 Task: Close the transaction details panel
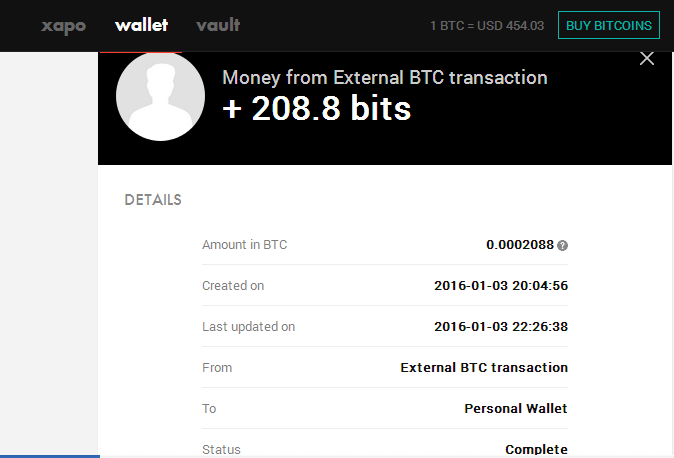[647, 59]
